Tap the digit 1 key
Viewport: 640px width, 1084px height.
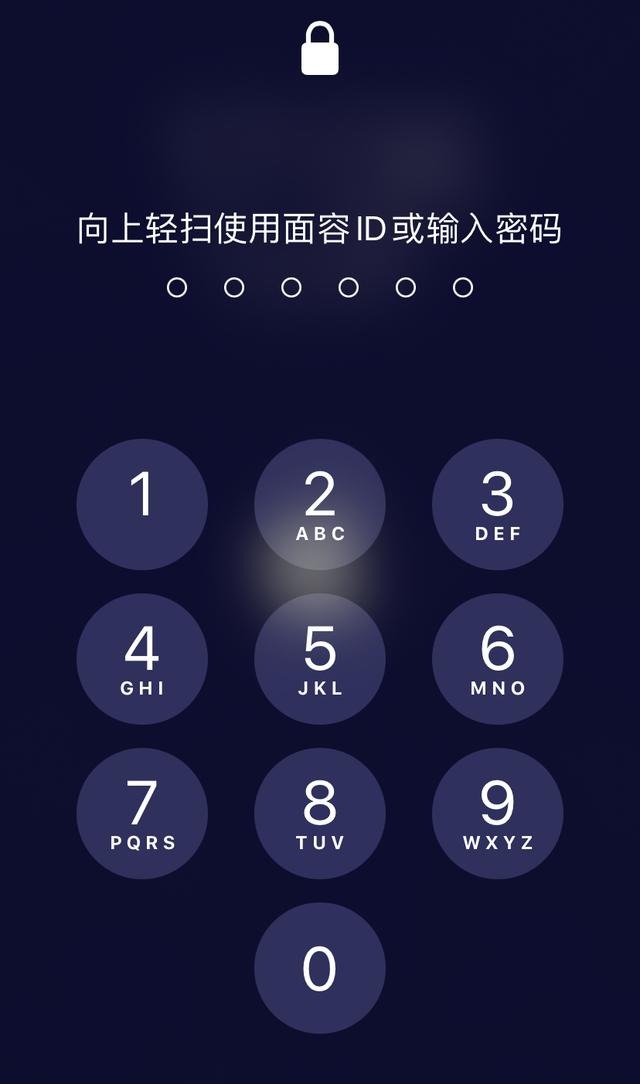[x=142, y=504]
